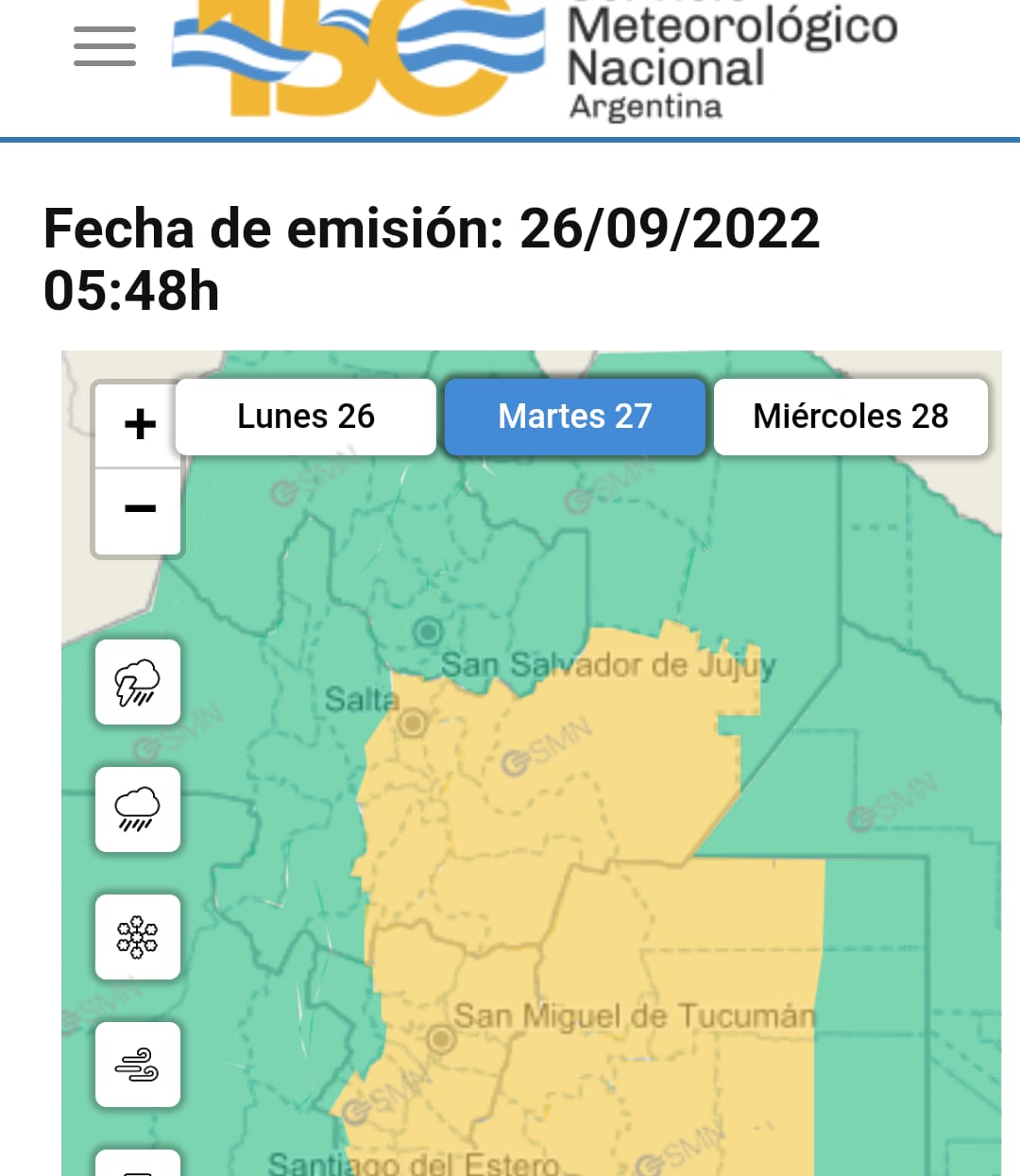The height and width of the screenshot is (1176, 1020).
Task: Zoom in on the map
Action: coord(139,424)
